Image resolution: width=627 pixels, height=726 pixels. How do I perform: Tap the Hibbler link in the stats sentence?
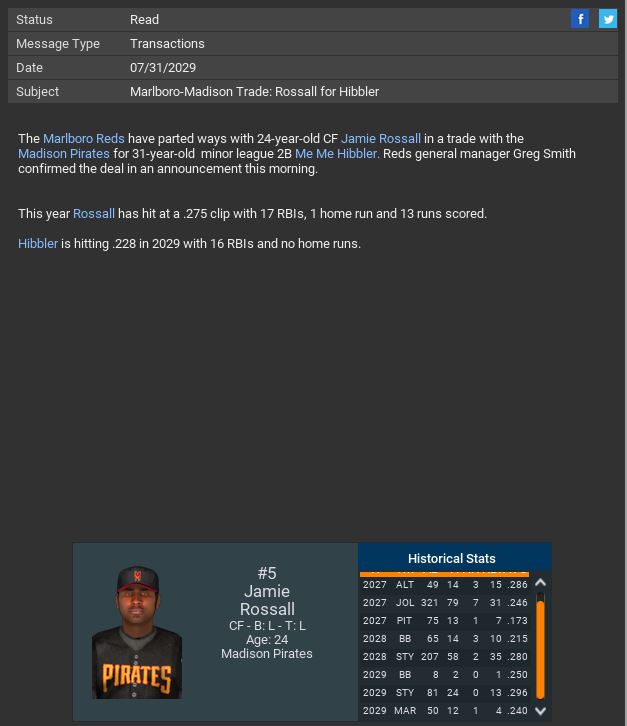click(38, 244)
